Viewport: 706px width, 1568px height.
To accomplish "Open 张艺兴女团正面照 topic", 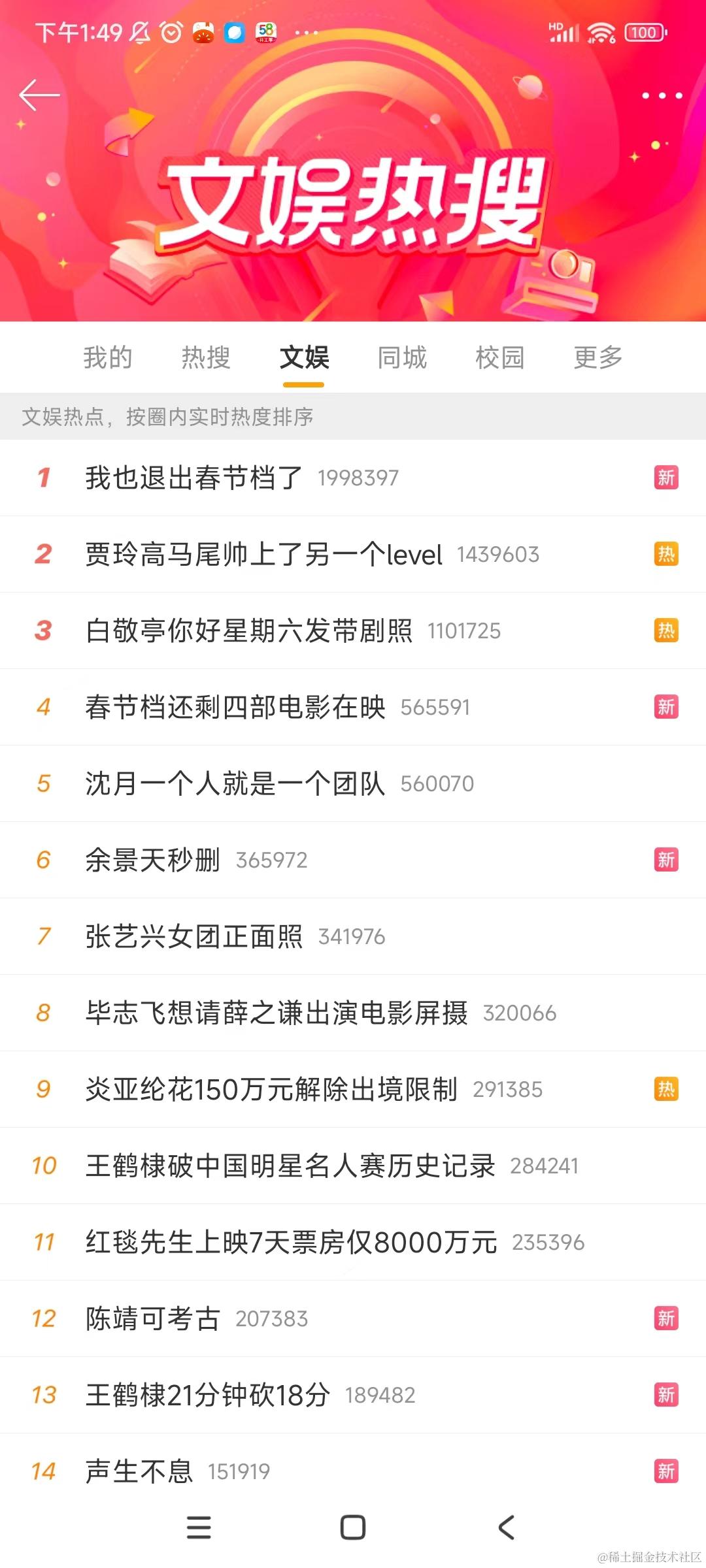I will (193, 937).
